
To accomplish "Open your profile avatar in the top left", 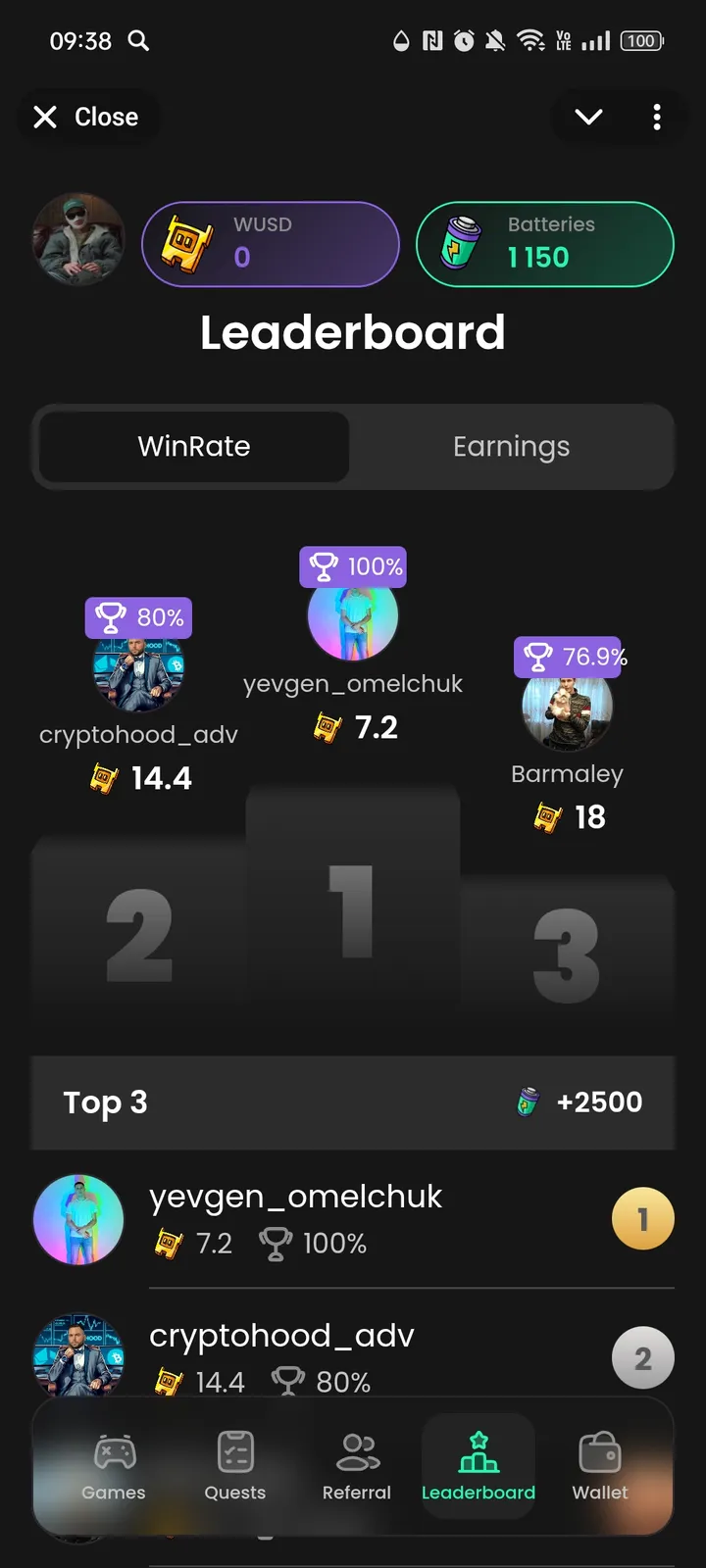I will point(78,239).
